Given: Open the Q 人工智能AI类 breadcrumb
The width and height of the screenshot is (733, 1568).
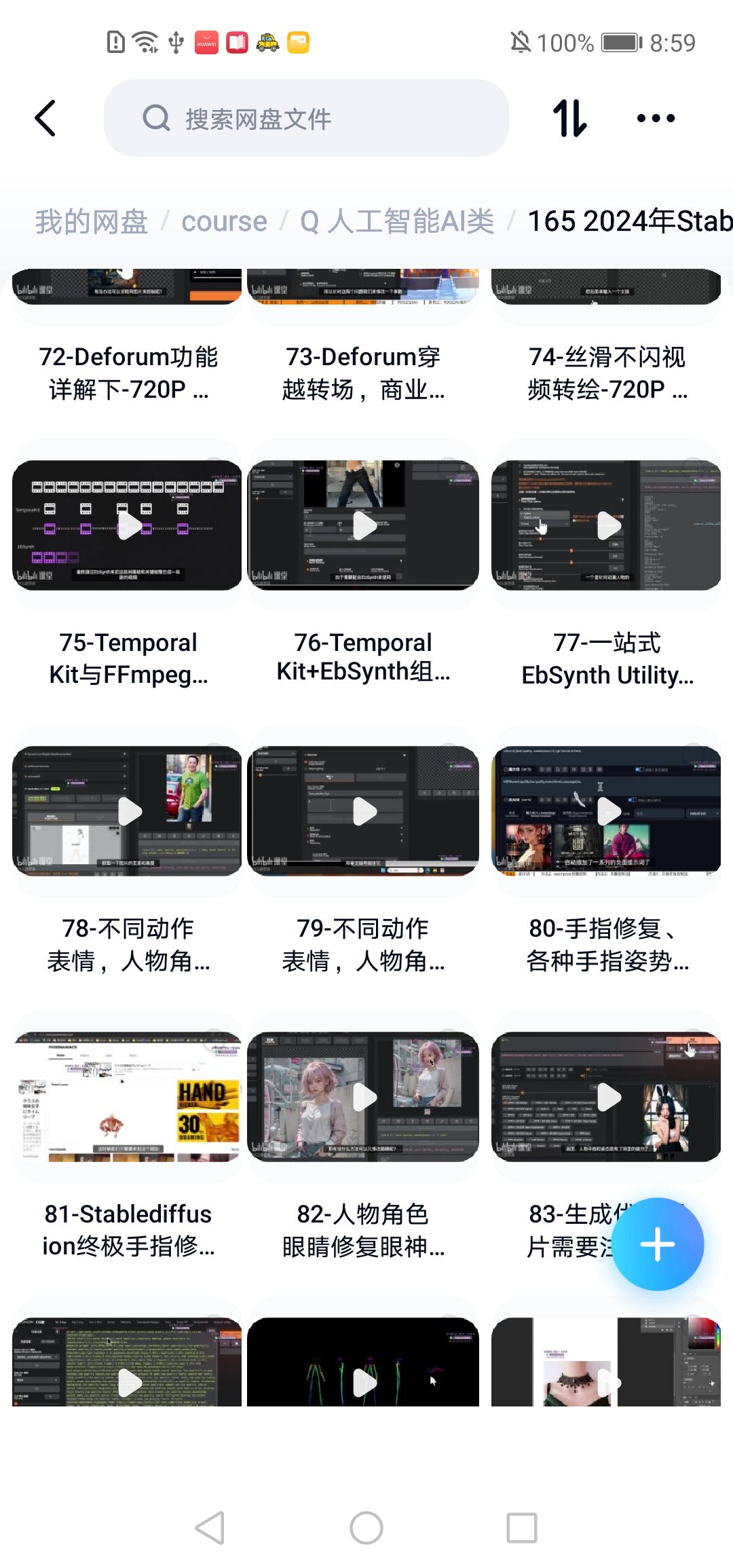Looking at the screenshot, I should click(x=397, y=221).
